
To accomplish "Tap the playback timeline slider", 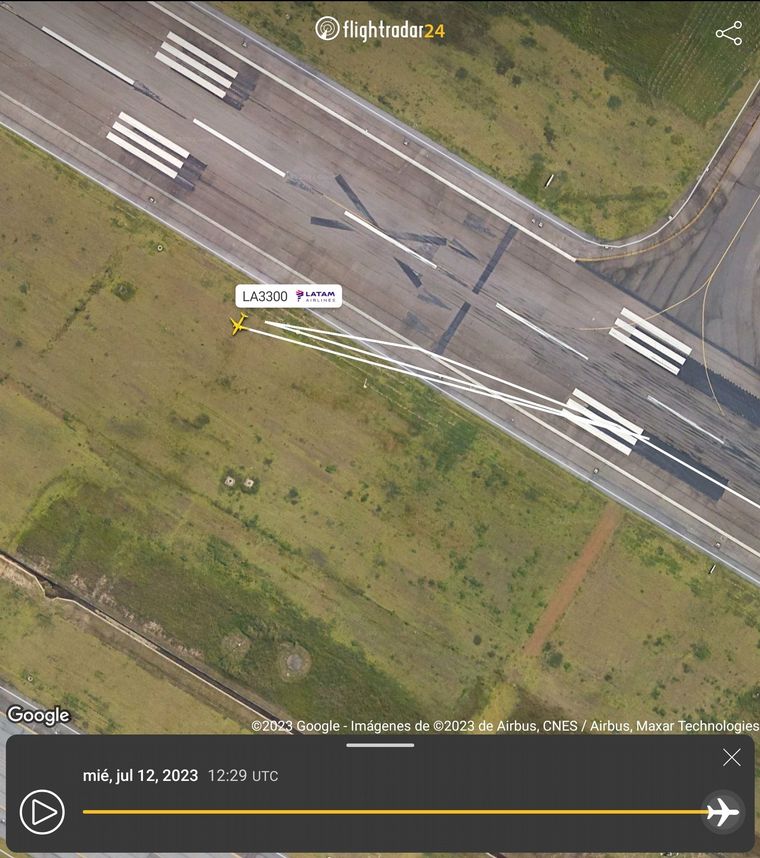I will click(x=400, y=812).
